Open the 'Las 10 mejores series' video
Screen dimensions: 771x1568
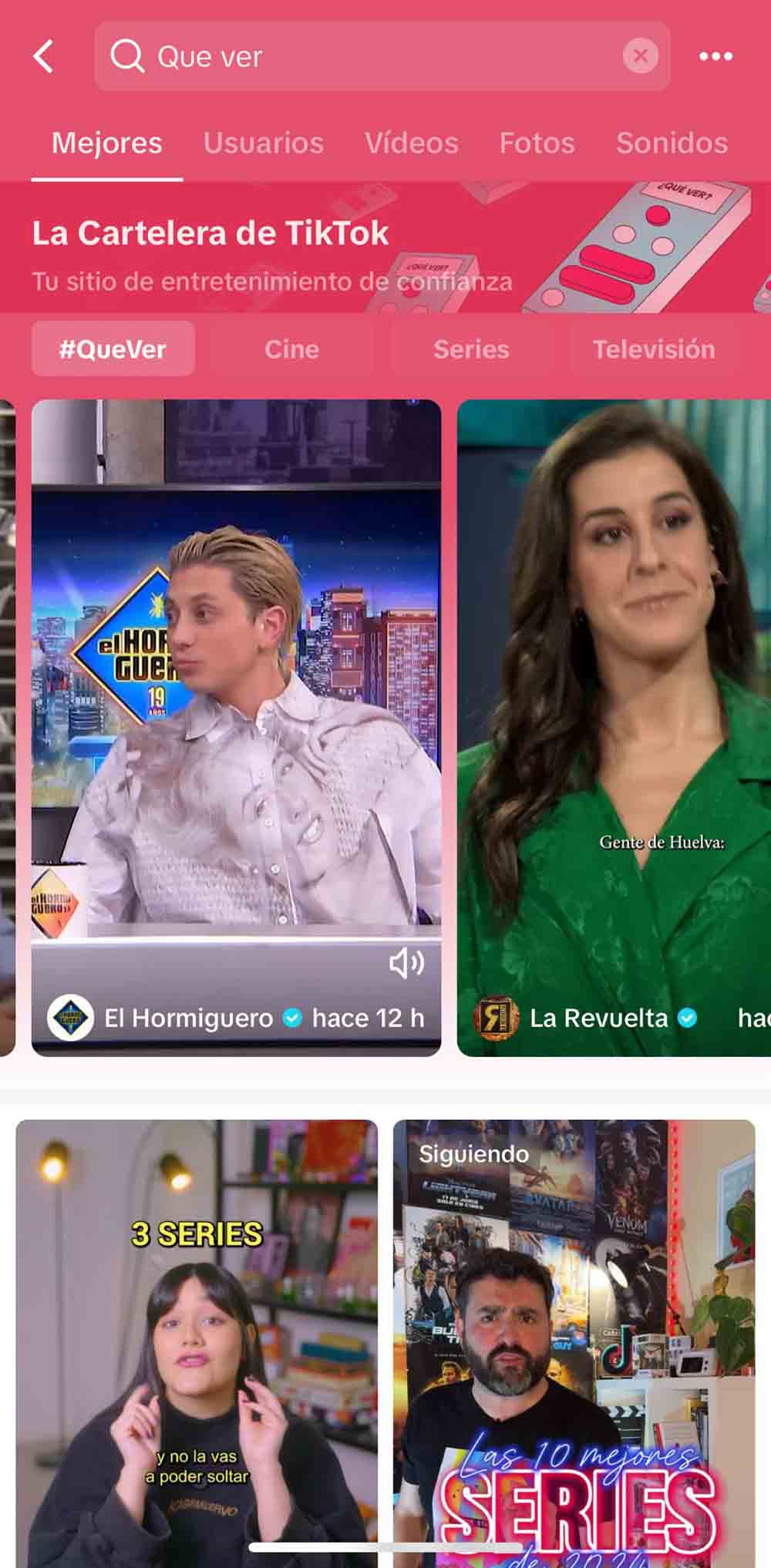574,1343
